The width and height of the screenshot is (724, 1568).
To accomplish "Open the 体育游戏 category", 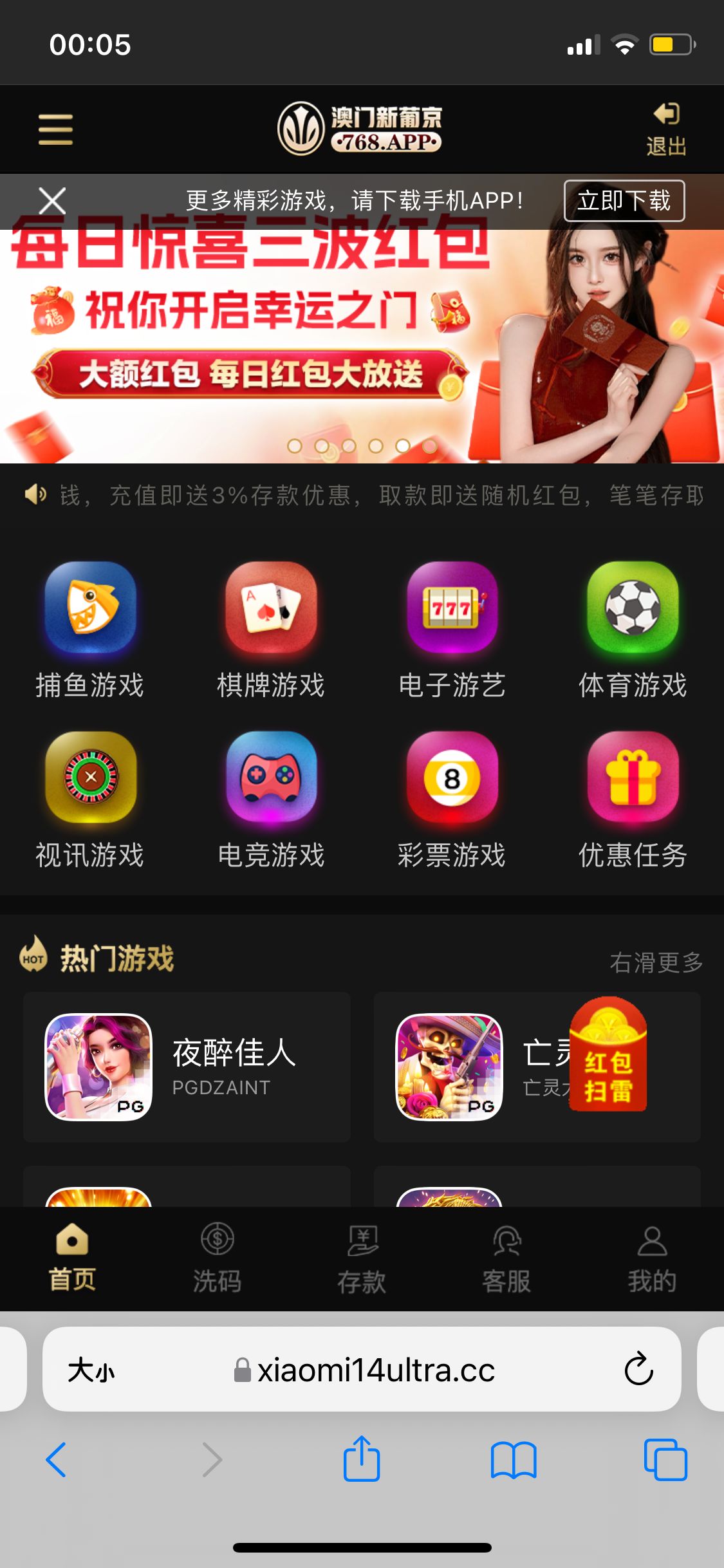I will 633,630.
